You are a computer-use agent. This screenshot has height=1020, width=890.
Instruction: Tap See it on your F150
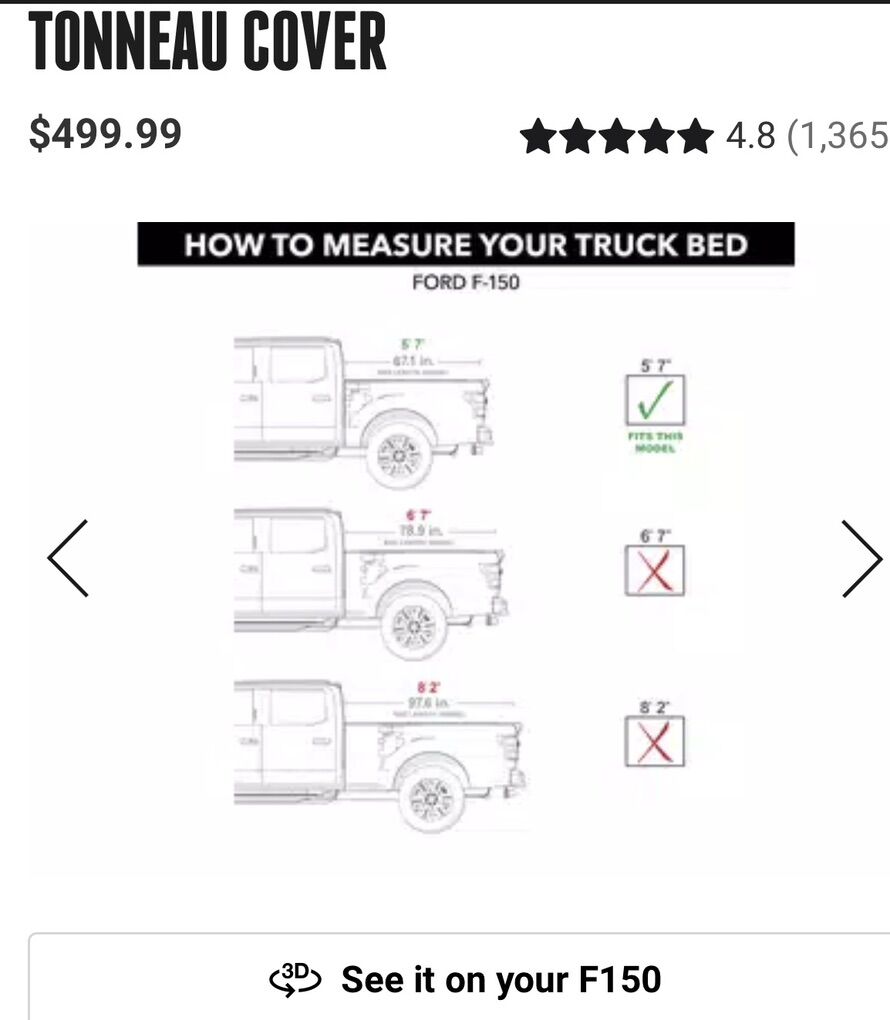[x=466, y=979]
